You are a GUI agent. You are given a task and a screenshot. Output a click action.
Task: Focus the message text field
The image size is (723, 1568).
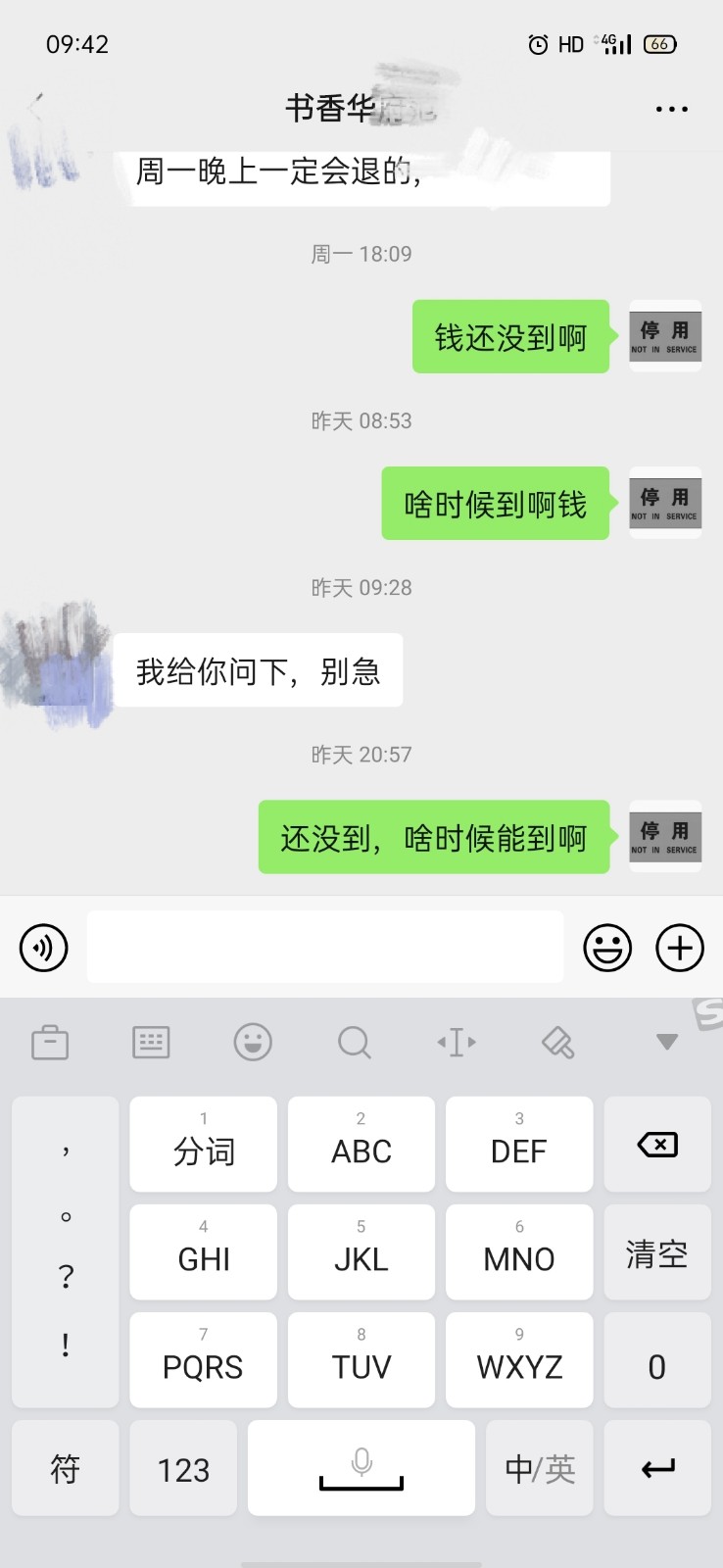[x=325, y=947]
